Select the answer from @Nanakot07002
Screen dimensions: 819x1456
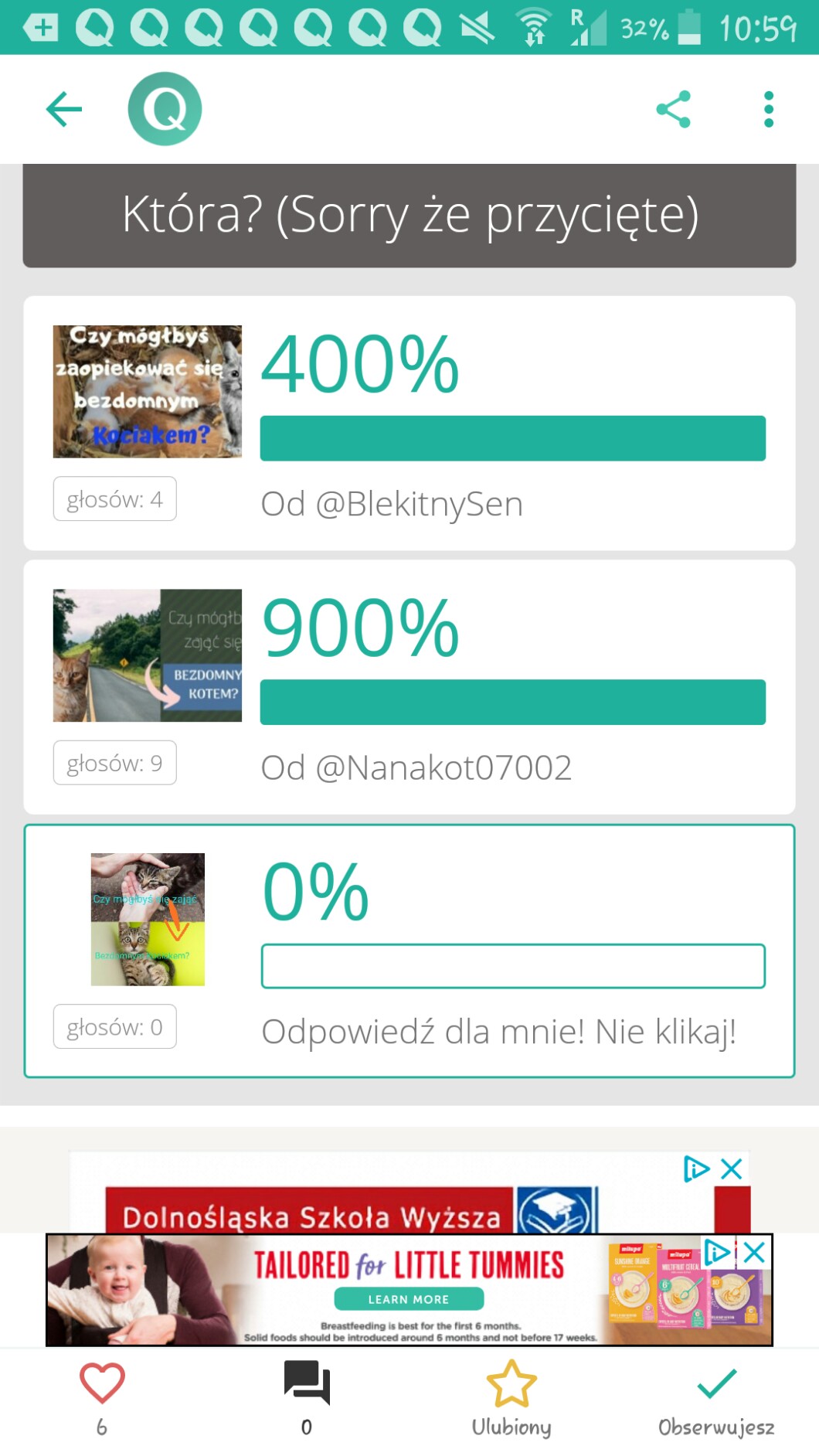point(409,687)
